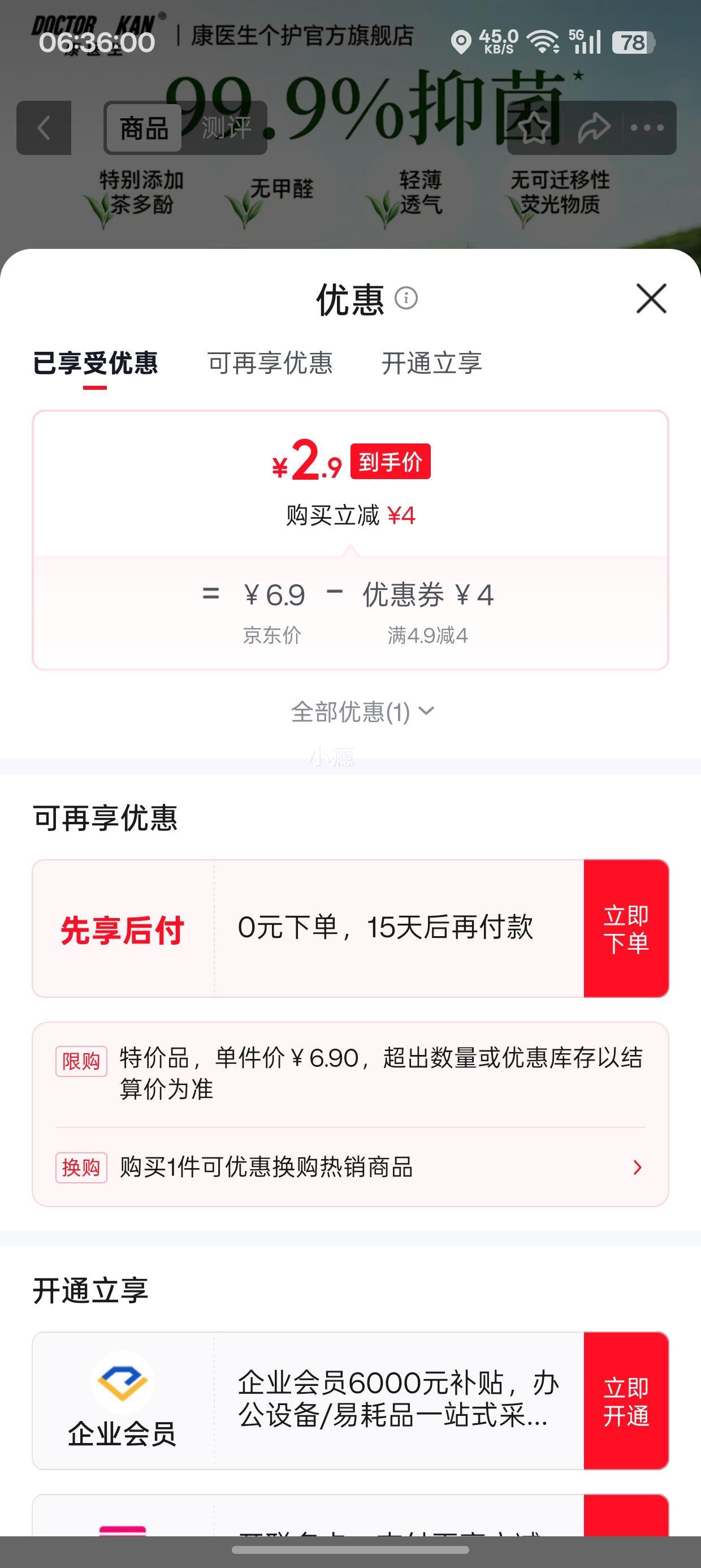
Task: Switch to the 开通立享 tab
Action: pos(431,363)
